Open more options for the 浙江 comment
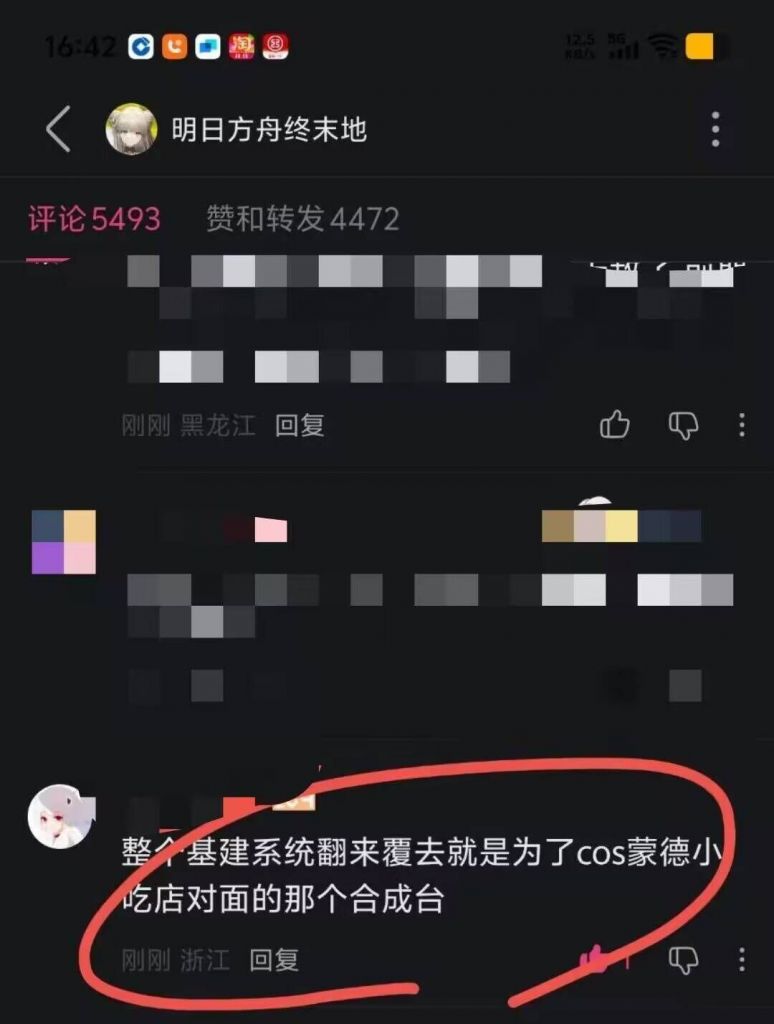 click(741, 961)
